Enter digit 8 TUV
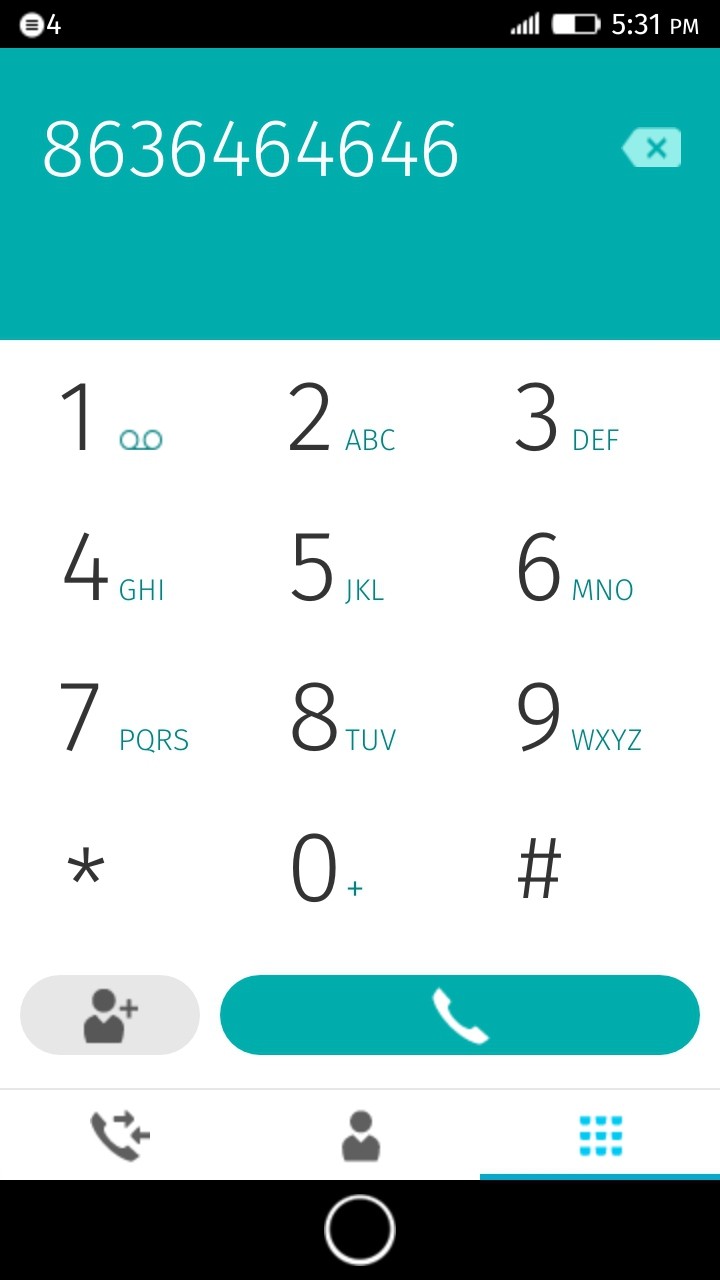The width and height of the screenshot is (720, 1280). (x=360, y=720)
